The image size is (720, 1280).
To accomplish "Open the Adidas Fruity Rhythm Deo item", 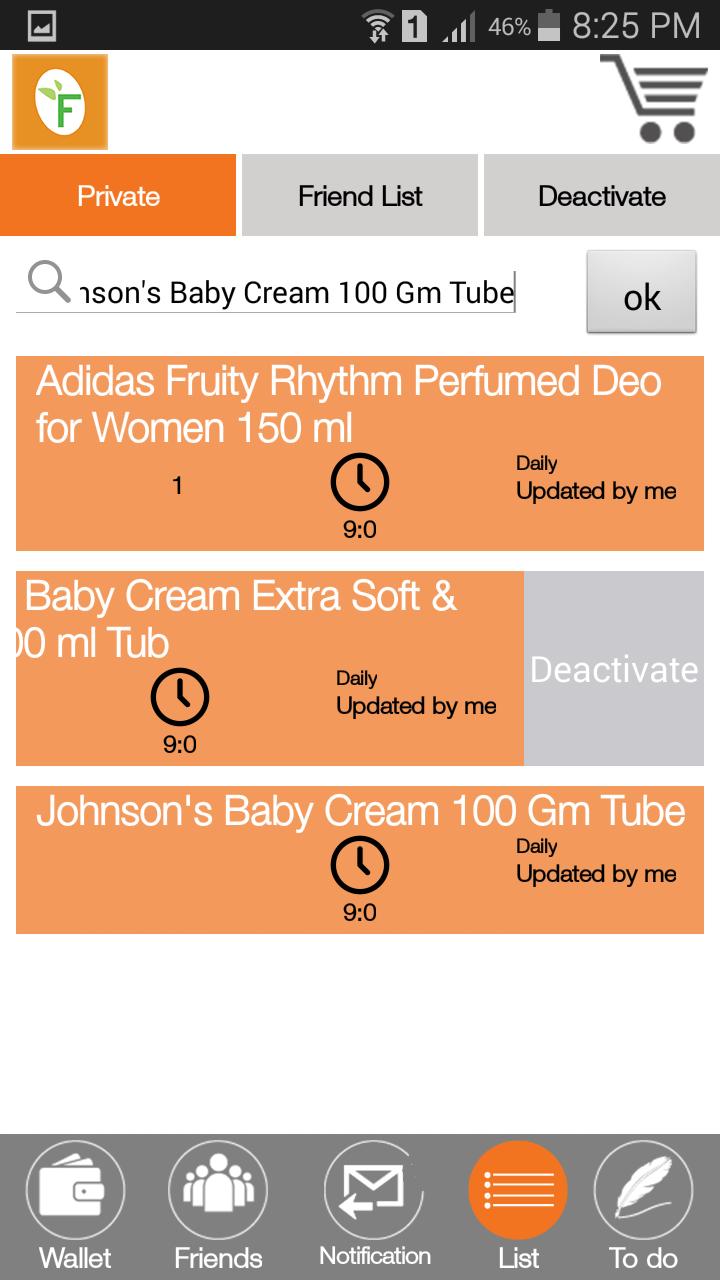I will [348, 404].
